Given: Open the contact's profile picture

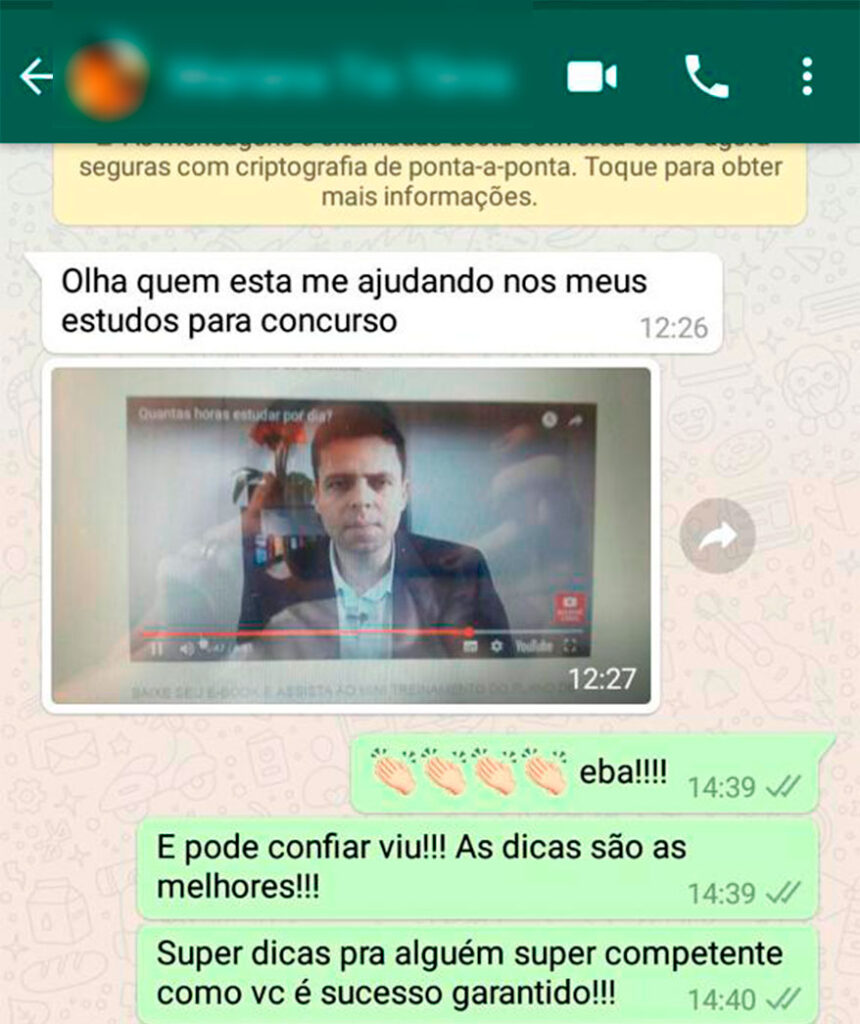Looking at the screenshot, I should pyautogui.click(x=106, y=77).
